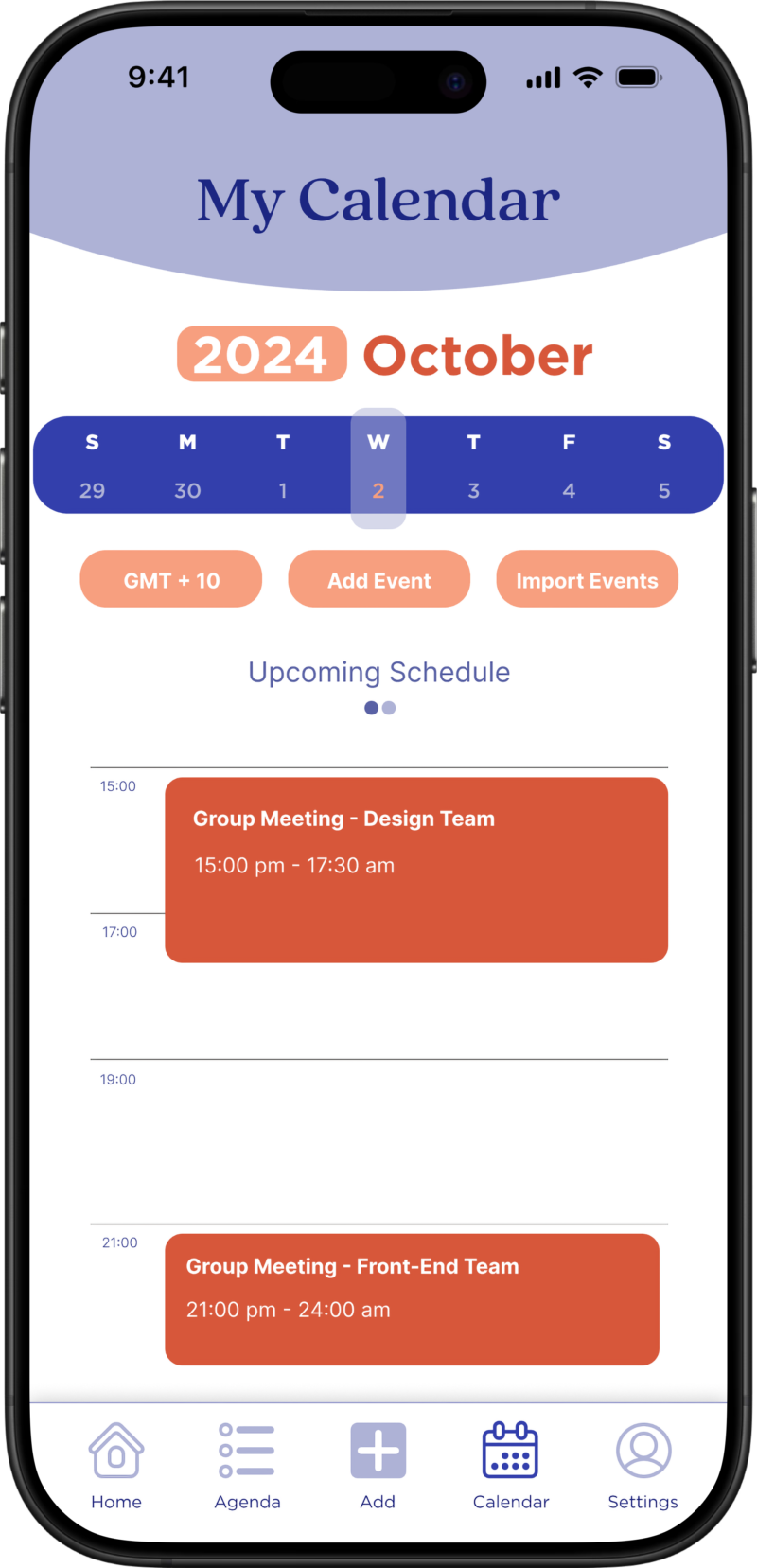The image size is (757, 1568).
Task: Switch to the Agenda tab
Action: pyautogui.click(x=247, y=1465)
